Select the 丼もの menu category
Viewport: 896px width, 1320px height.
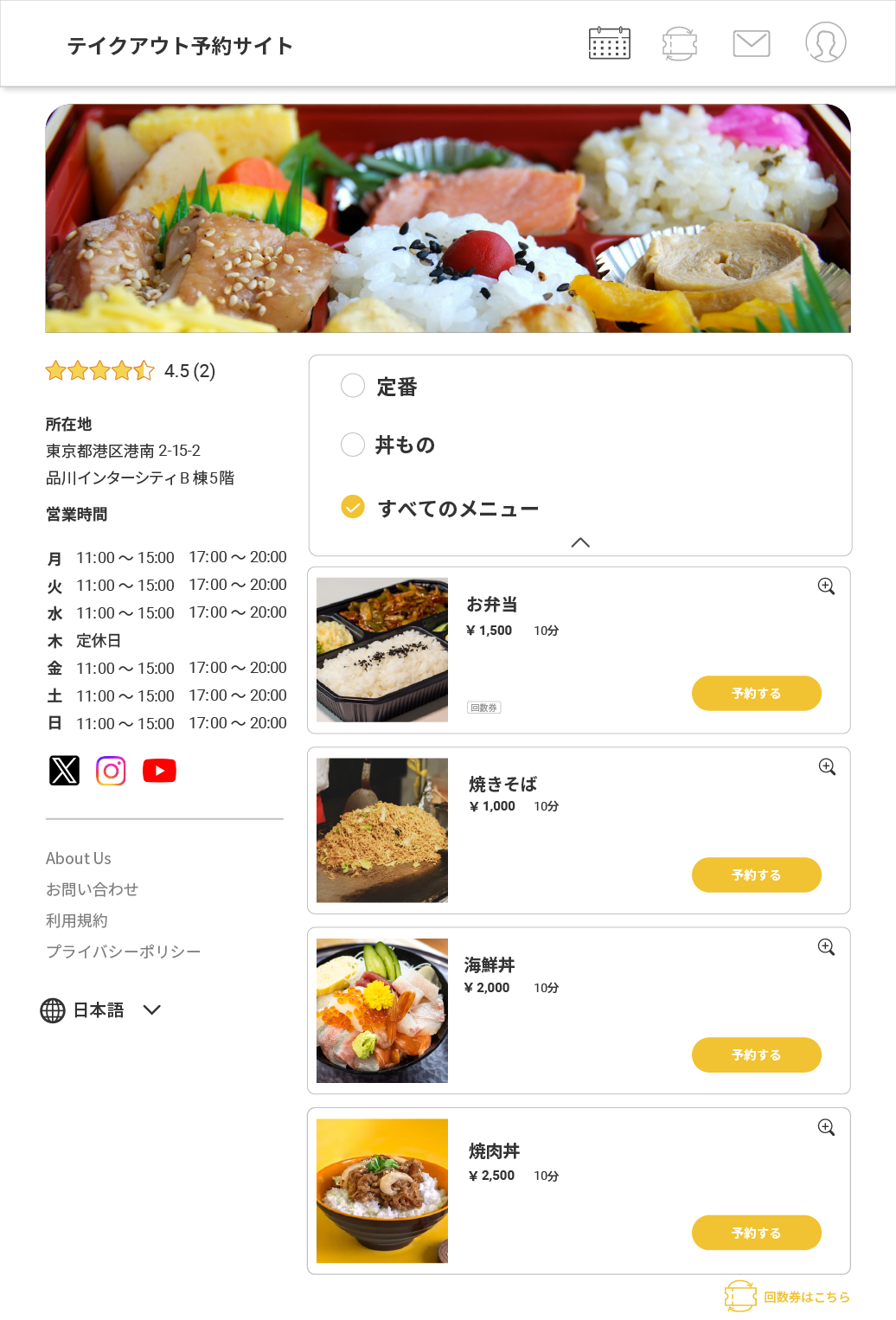point(353,445)
